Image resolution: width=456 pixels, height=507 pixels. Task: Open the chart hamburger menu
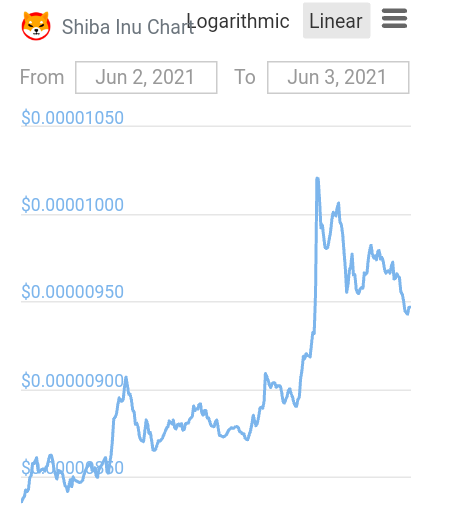coord(394,18)
